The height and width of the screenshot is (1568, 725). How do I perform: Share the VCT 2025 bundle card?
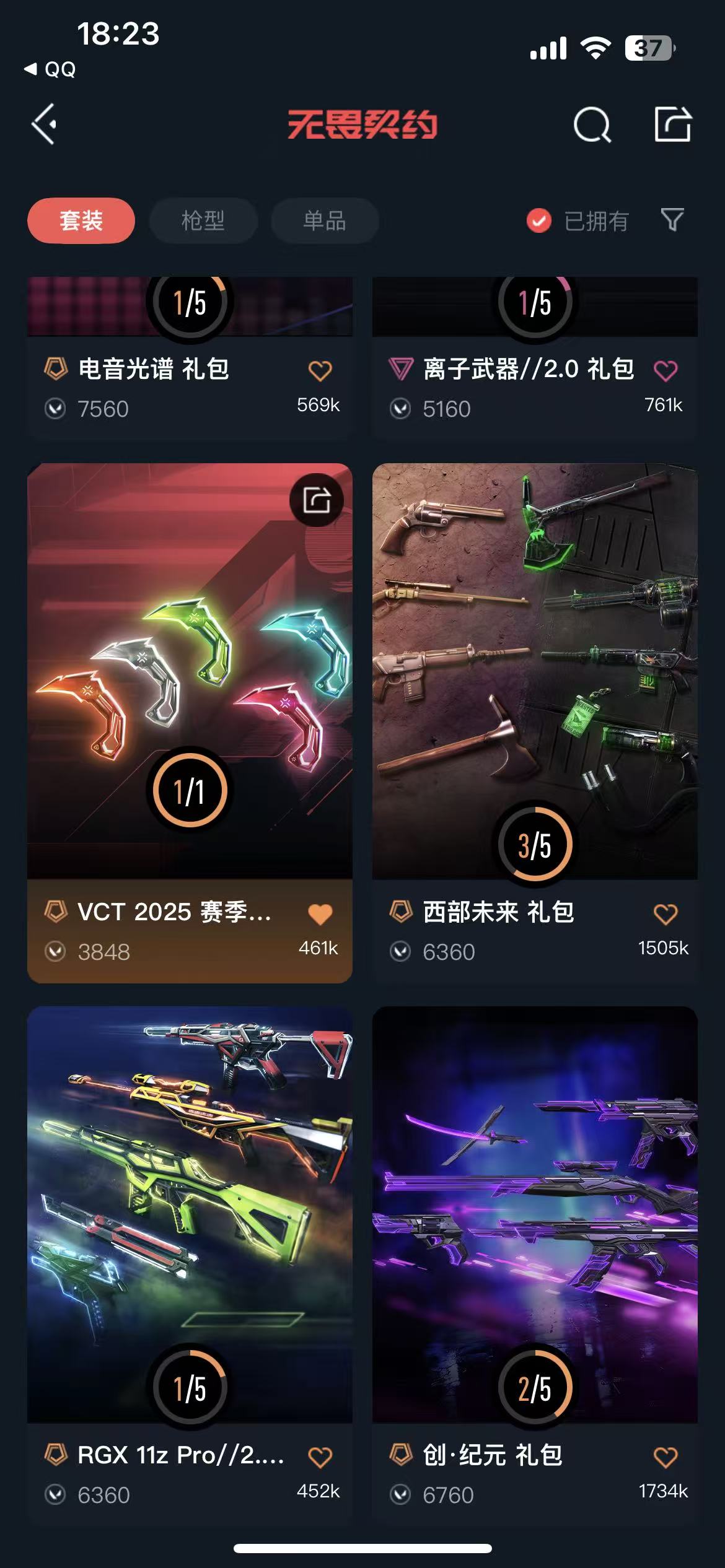point(317,500)
